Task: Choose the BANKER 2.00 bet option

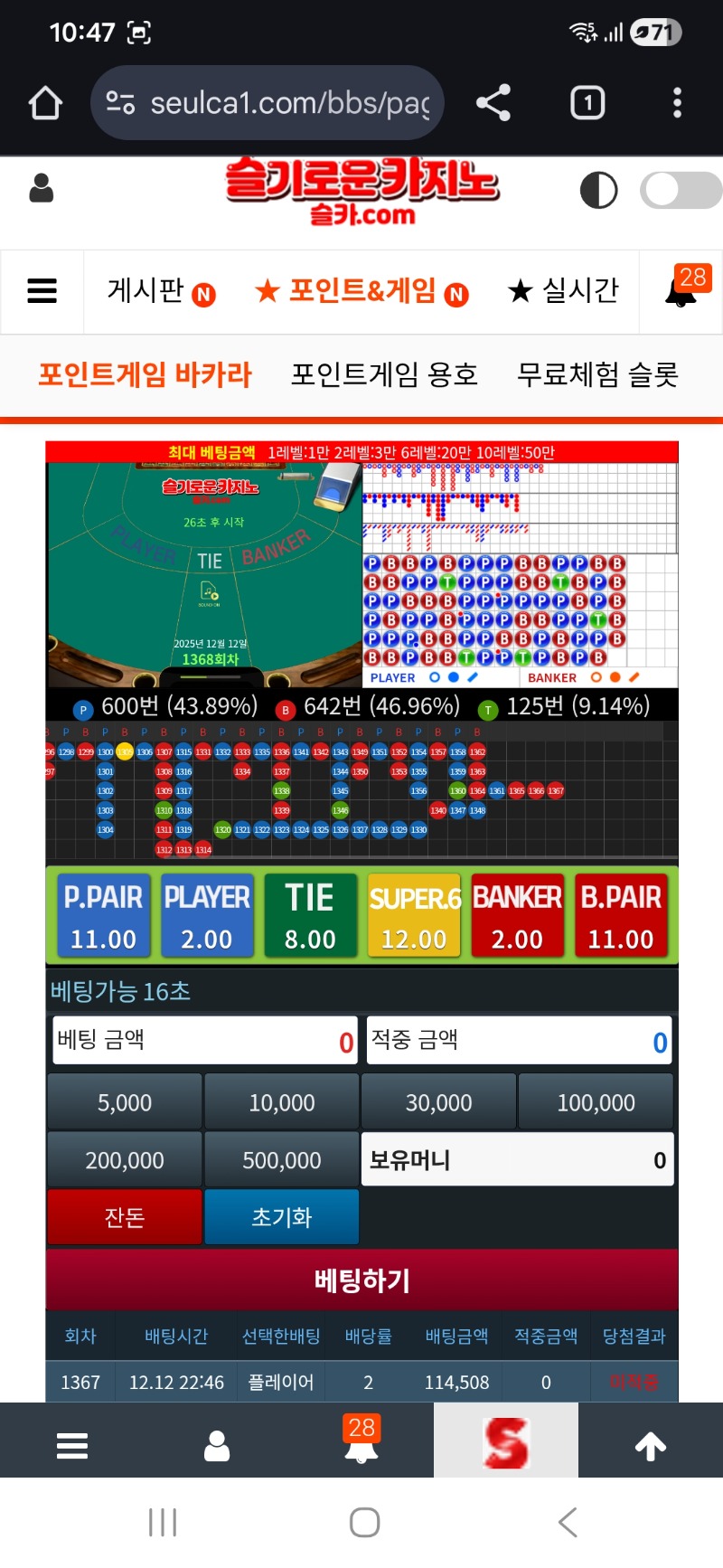Action: point(517,915)
